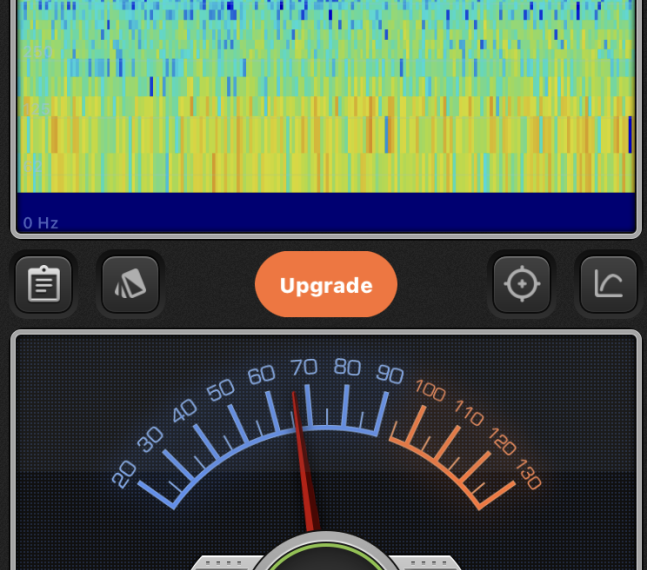Open the curve graph icon
The image size is (647, 570).
click(x=608, y=285)
